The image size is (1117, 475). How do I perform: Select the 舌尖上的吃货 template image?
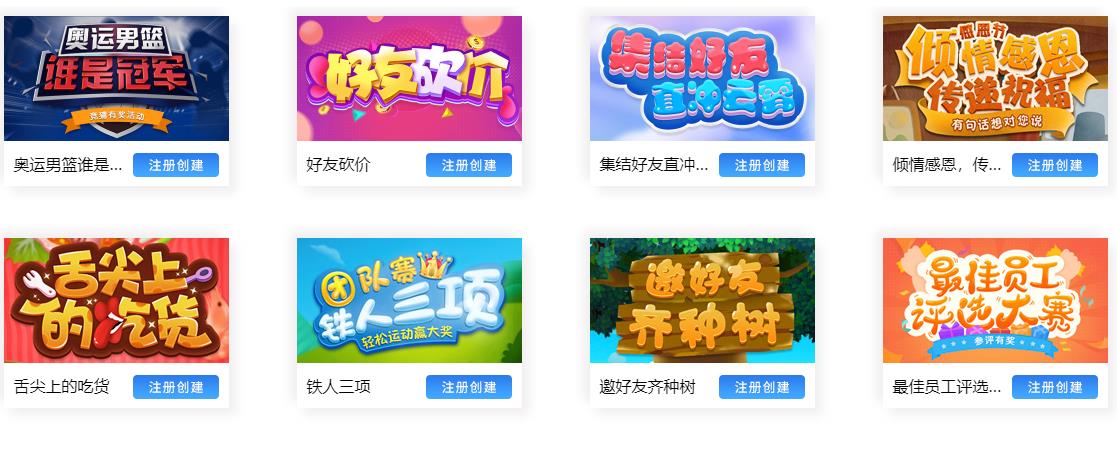coord(116,300)
